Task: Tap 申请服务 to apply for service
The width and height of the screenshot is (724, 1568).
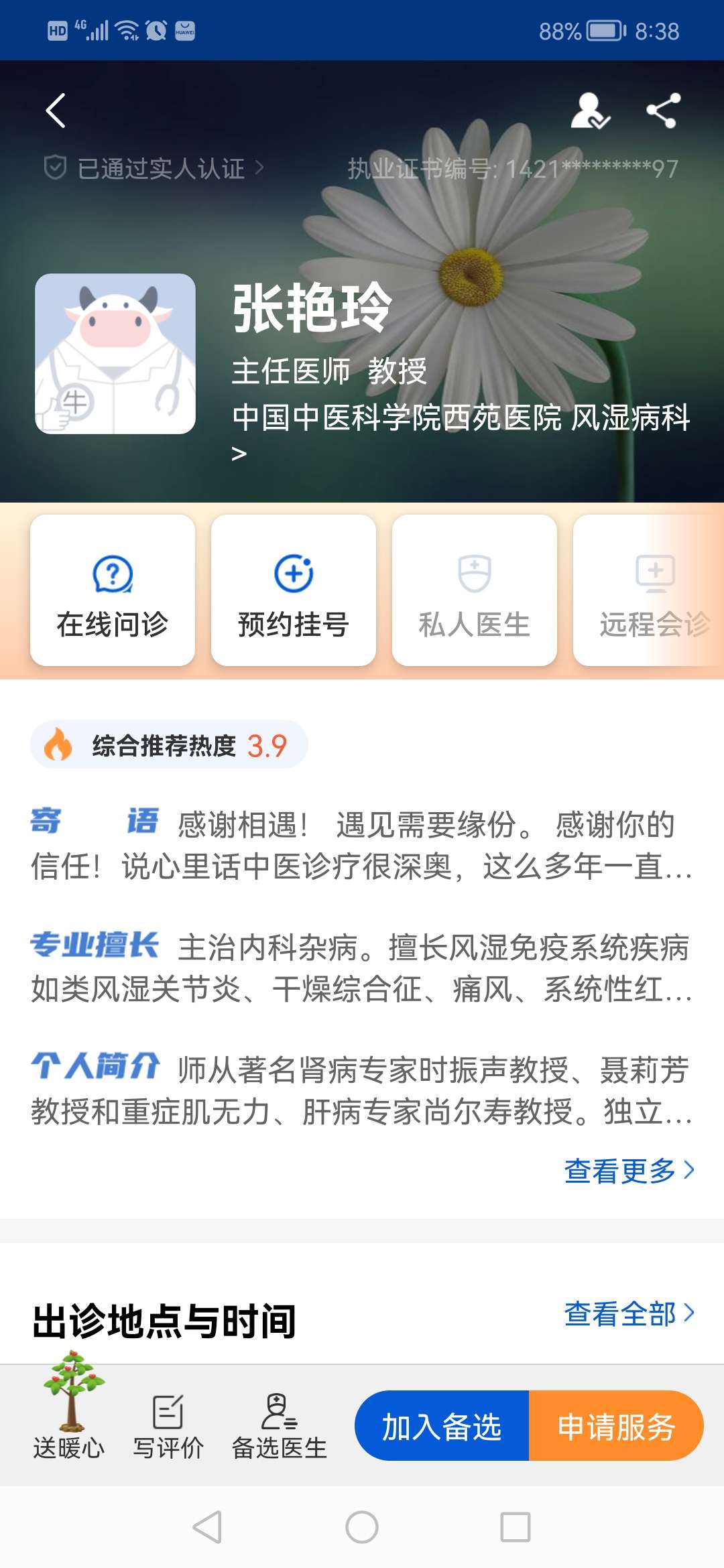Action: coord(616,1426)
